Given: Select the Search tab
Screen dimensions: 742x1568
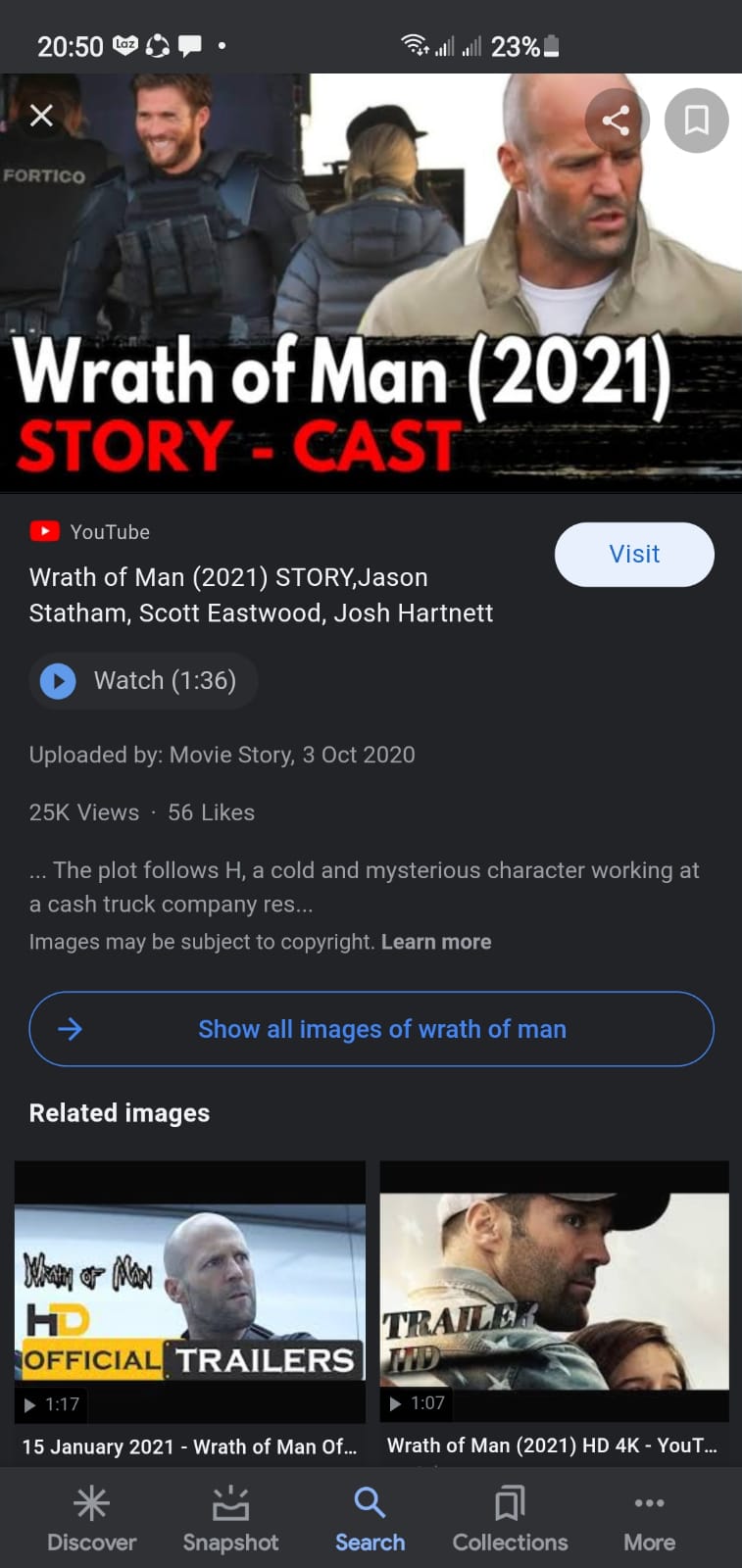Looking at the screenshot, I should (370, 1518).
